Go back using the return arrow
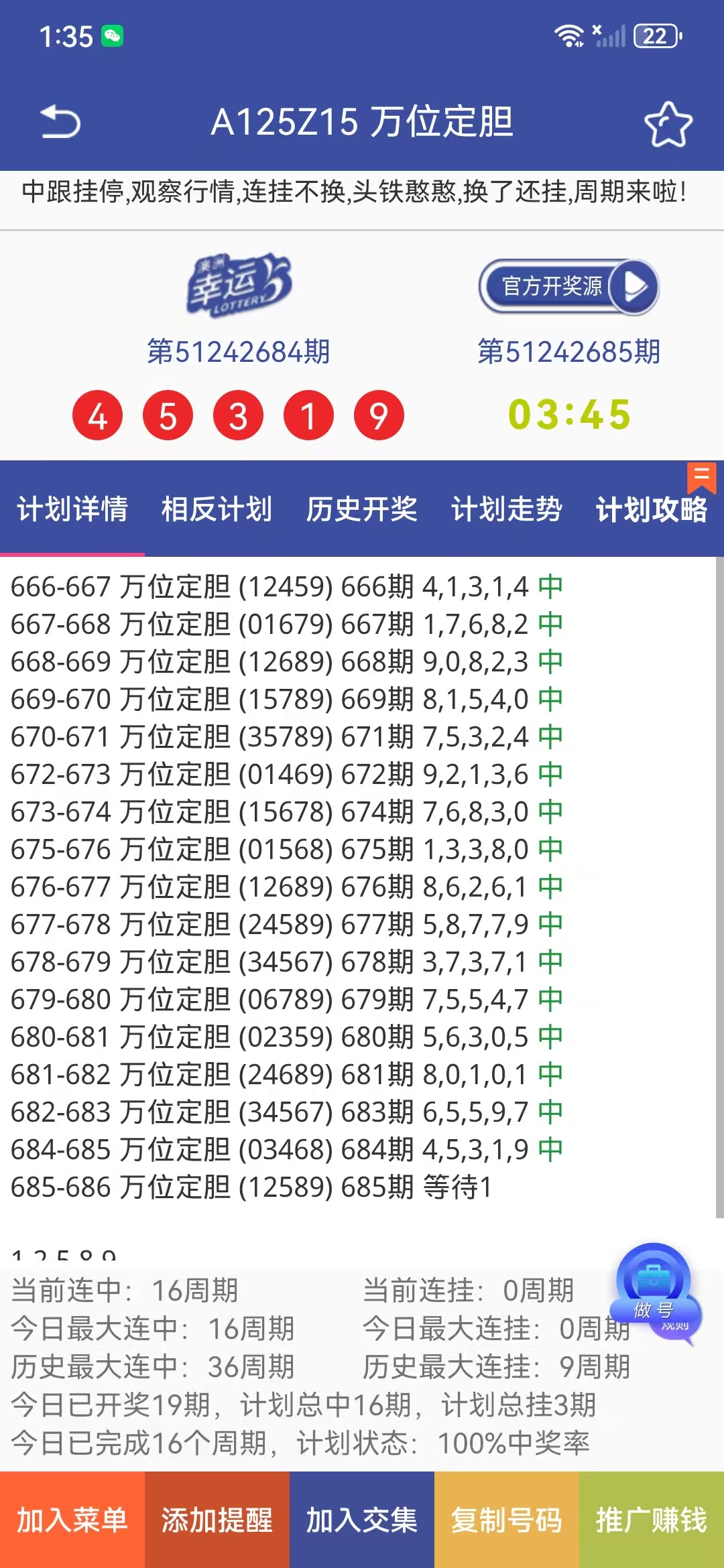Screen dimensions: 724x1568 pyautogui.click(x=60, y=123)
